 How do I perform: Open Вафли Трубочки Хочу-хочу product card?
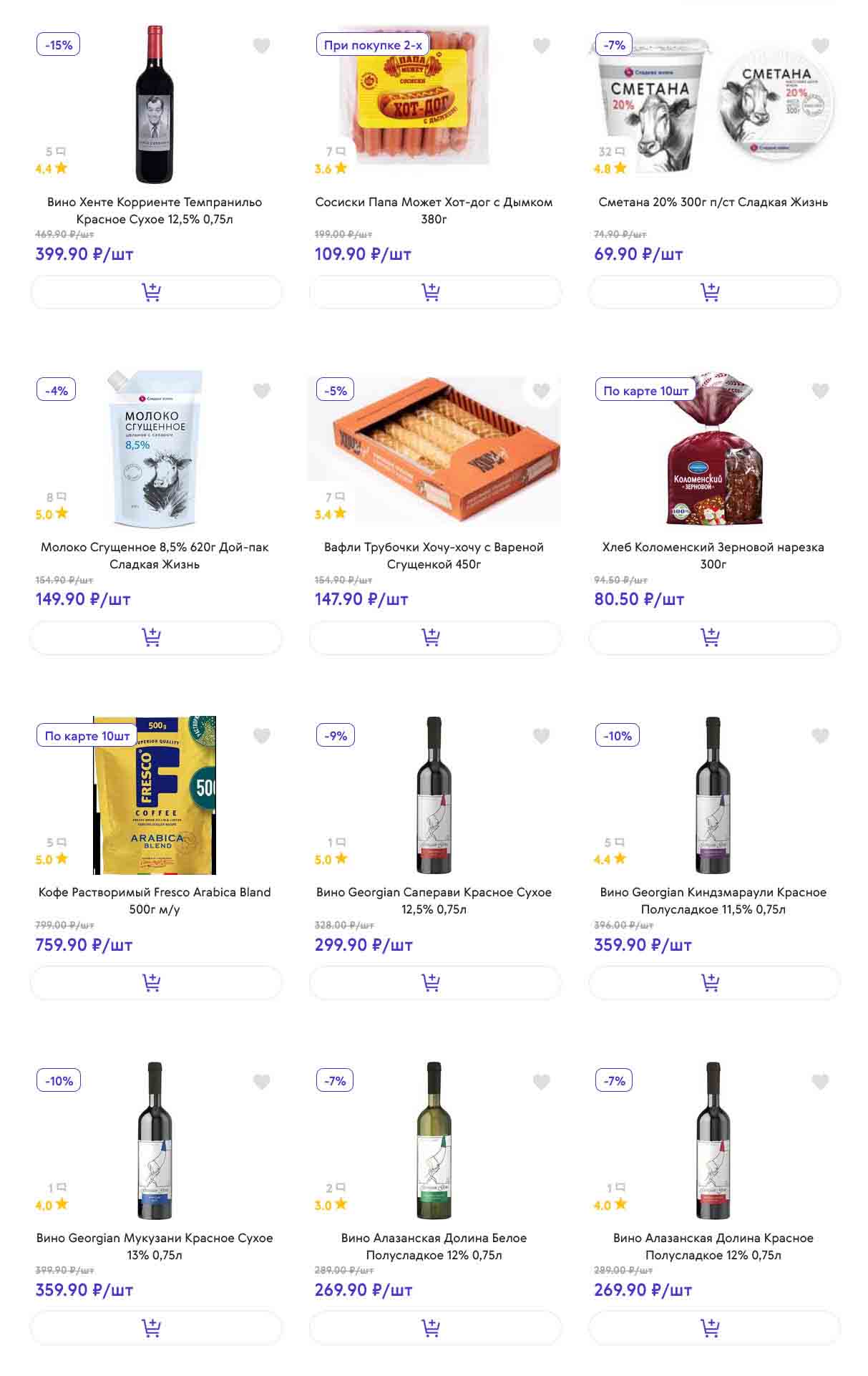434,556
